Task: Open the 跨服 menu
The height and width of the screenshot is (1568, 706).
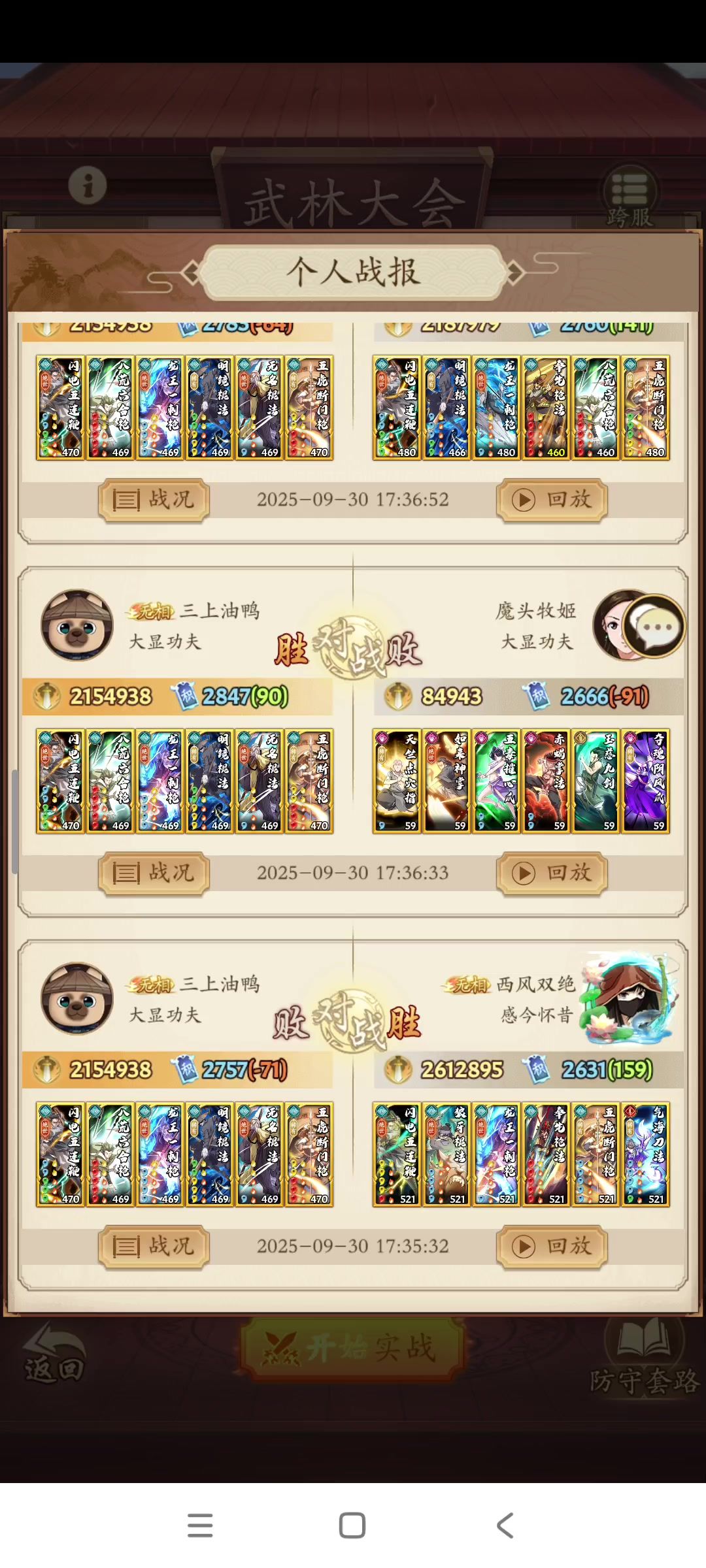Action: [x=630, y=197]
